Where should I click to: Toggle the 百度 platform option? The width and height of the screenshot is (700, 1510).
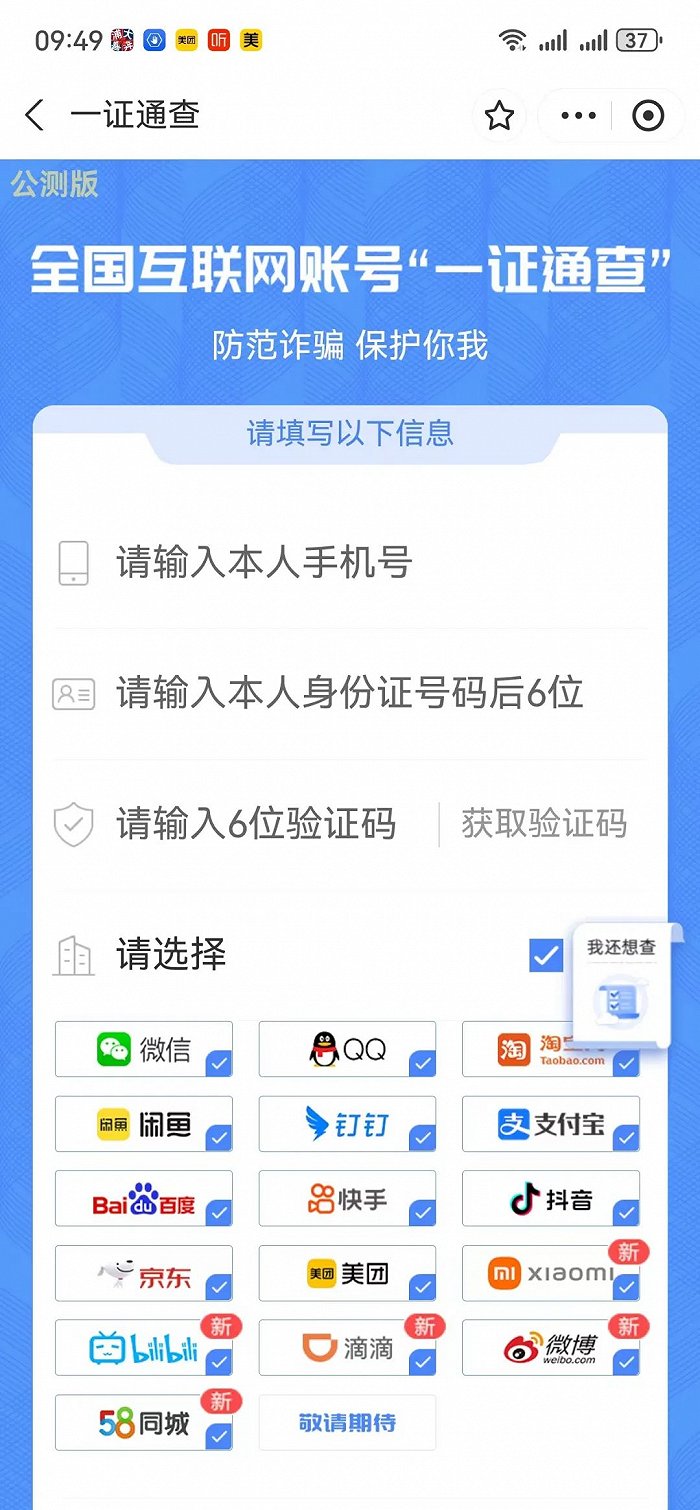click(144, 1199)
